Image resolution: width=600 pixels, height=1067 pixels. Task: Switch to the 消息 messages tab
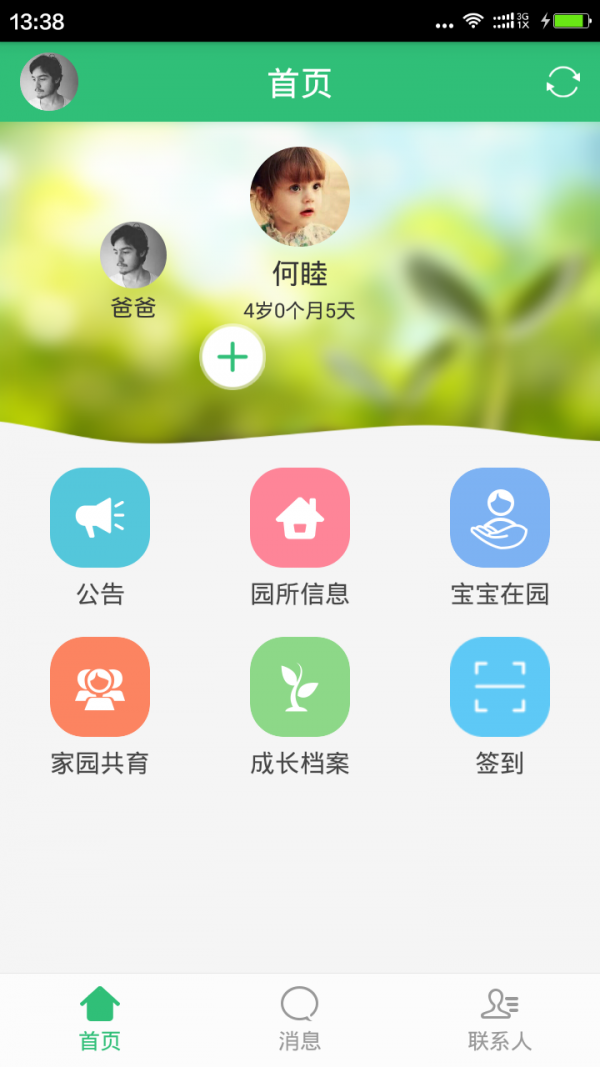pyautogui.click(x=299, y=1019)
